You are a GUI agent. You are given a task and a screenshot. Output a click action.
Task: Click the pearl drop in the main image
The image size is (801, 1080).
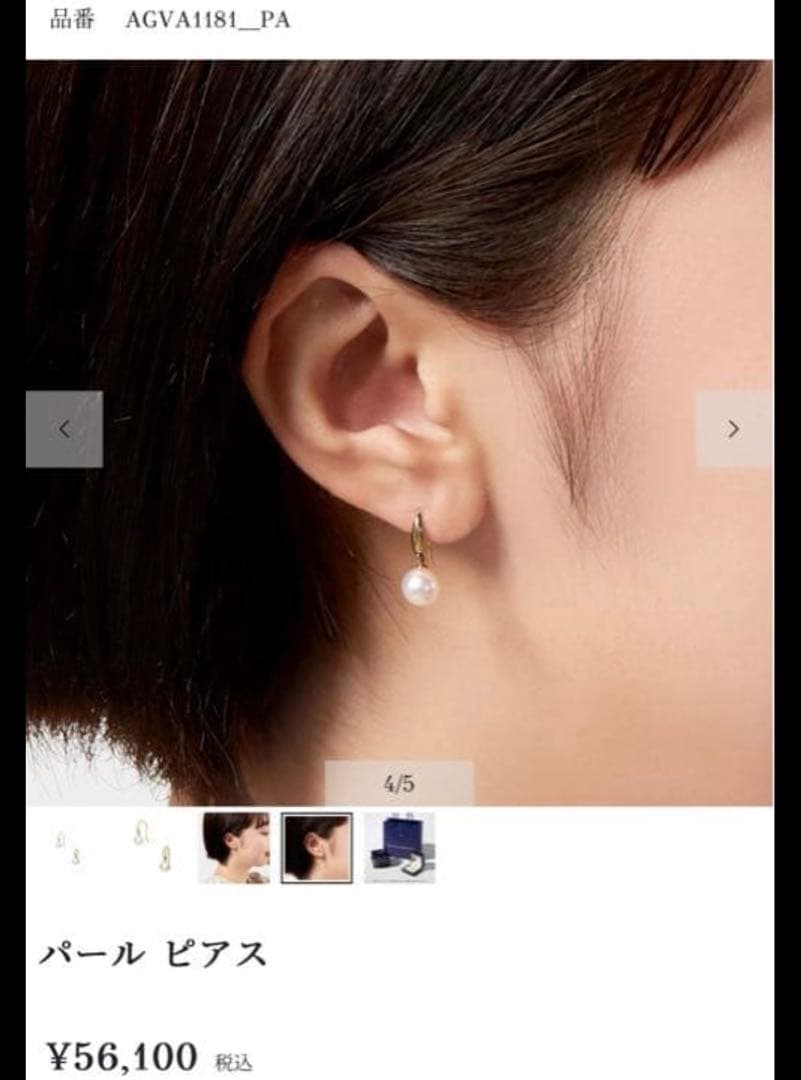point(418,587)
